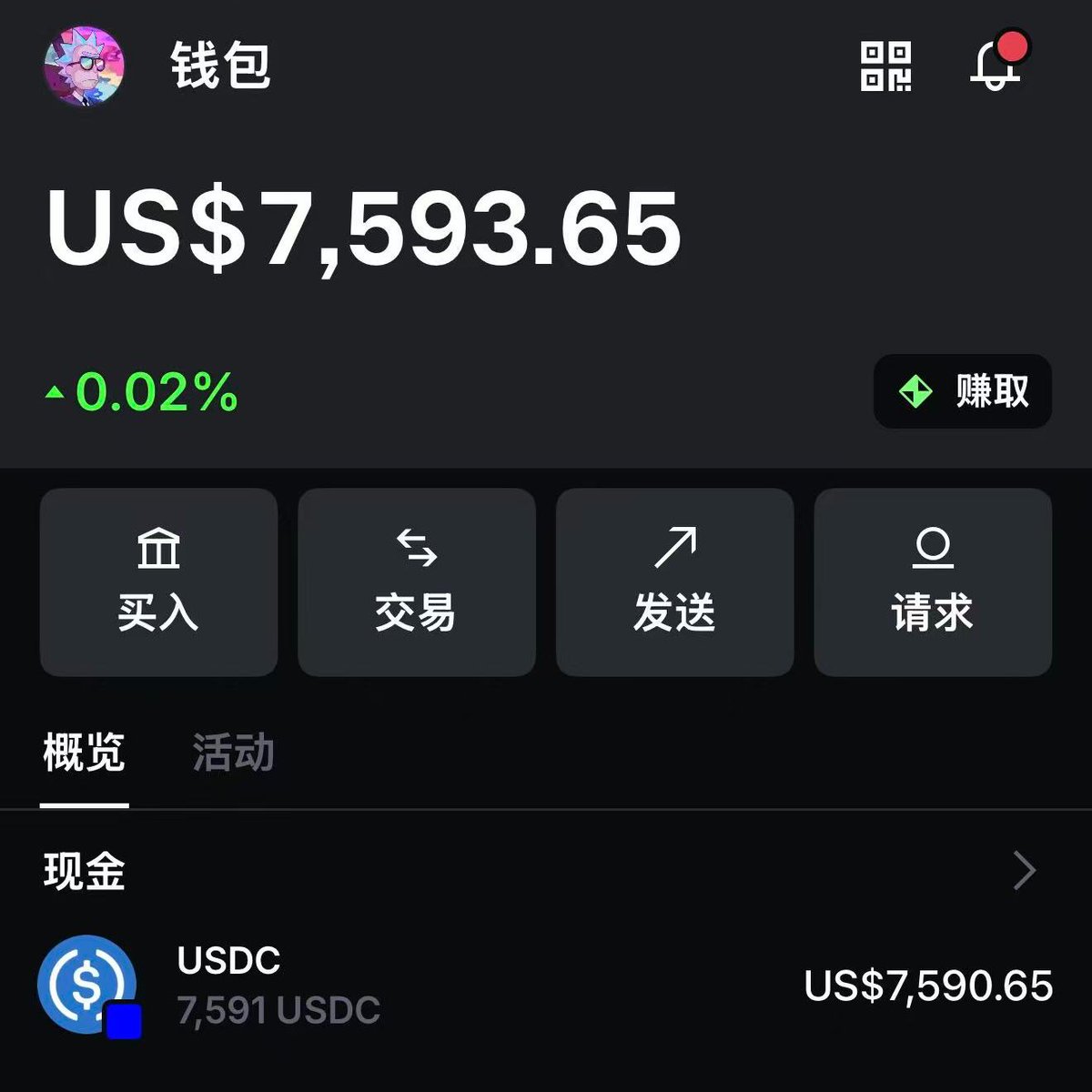Tap the 买入 buy button
Screen dimensions: 1092x1092
click(158, 582)
